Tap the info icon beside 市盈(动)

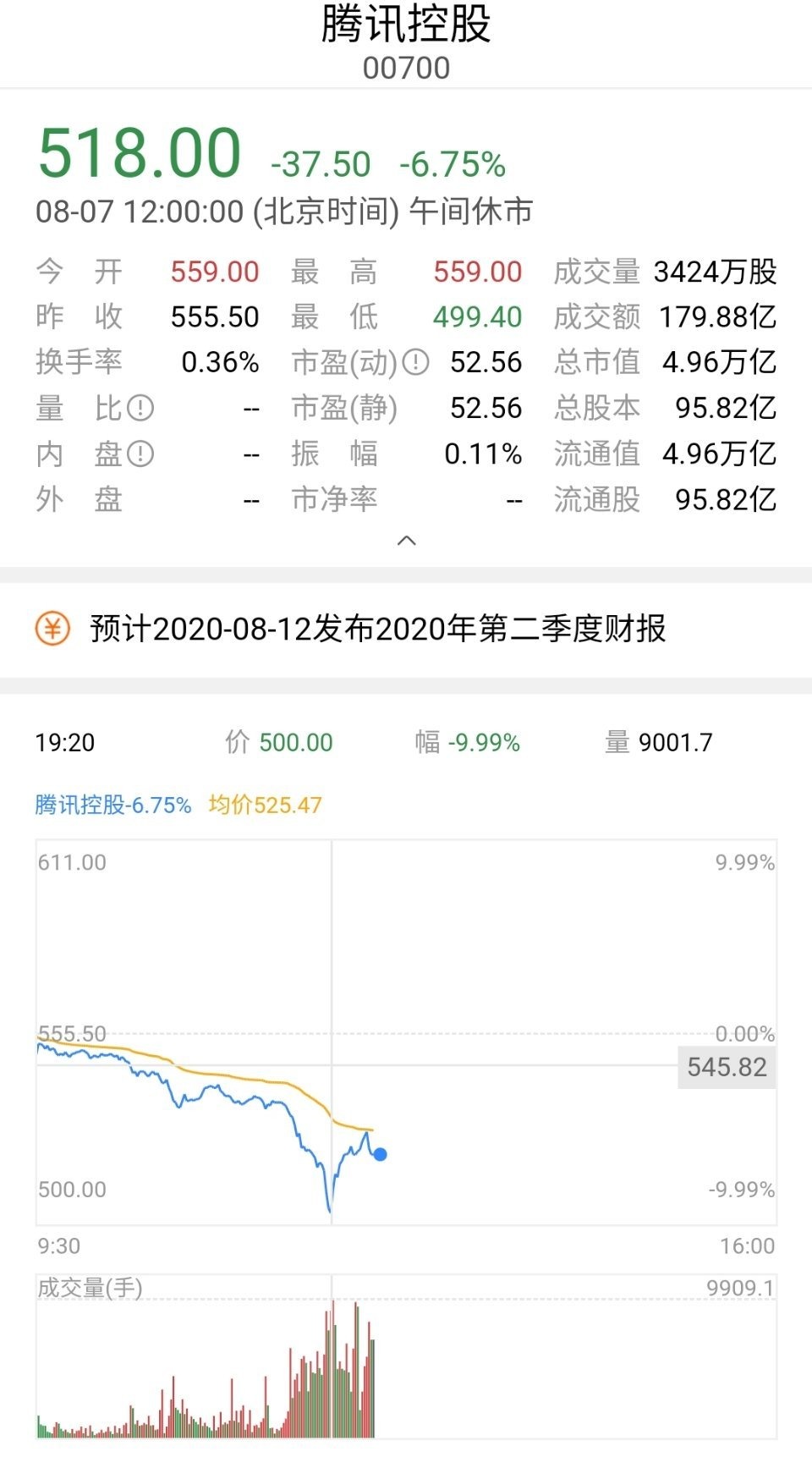pos(414,361)
